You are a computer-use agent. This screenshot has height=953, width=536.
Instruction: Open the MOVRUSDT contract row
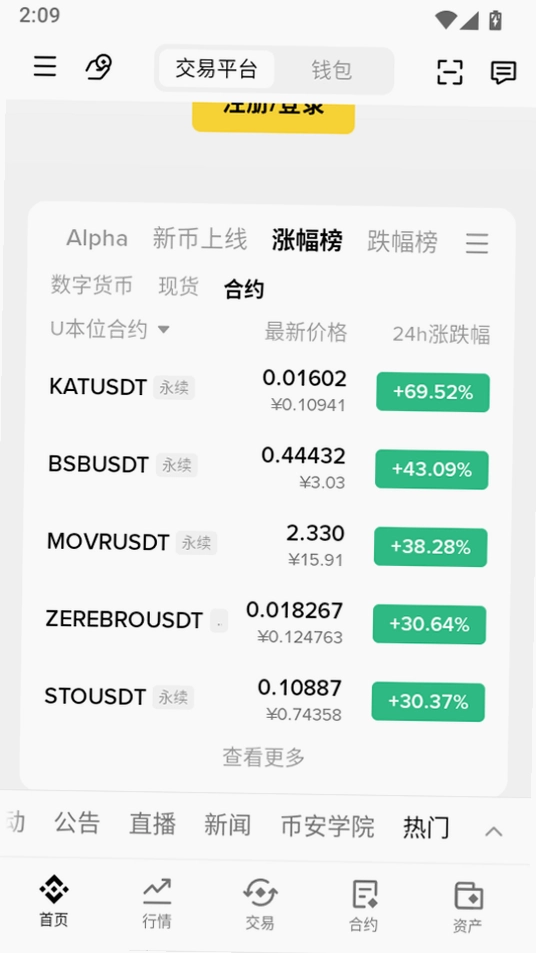click(267, 545)
